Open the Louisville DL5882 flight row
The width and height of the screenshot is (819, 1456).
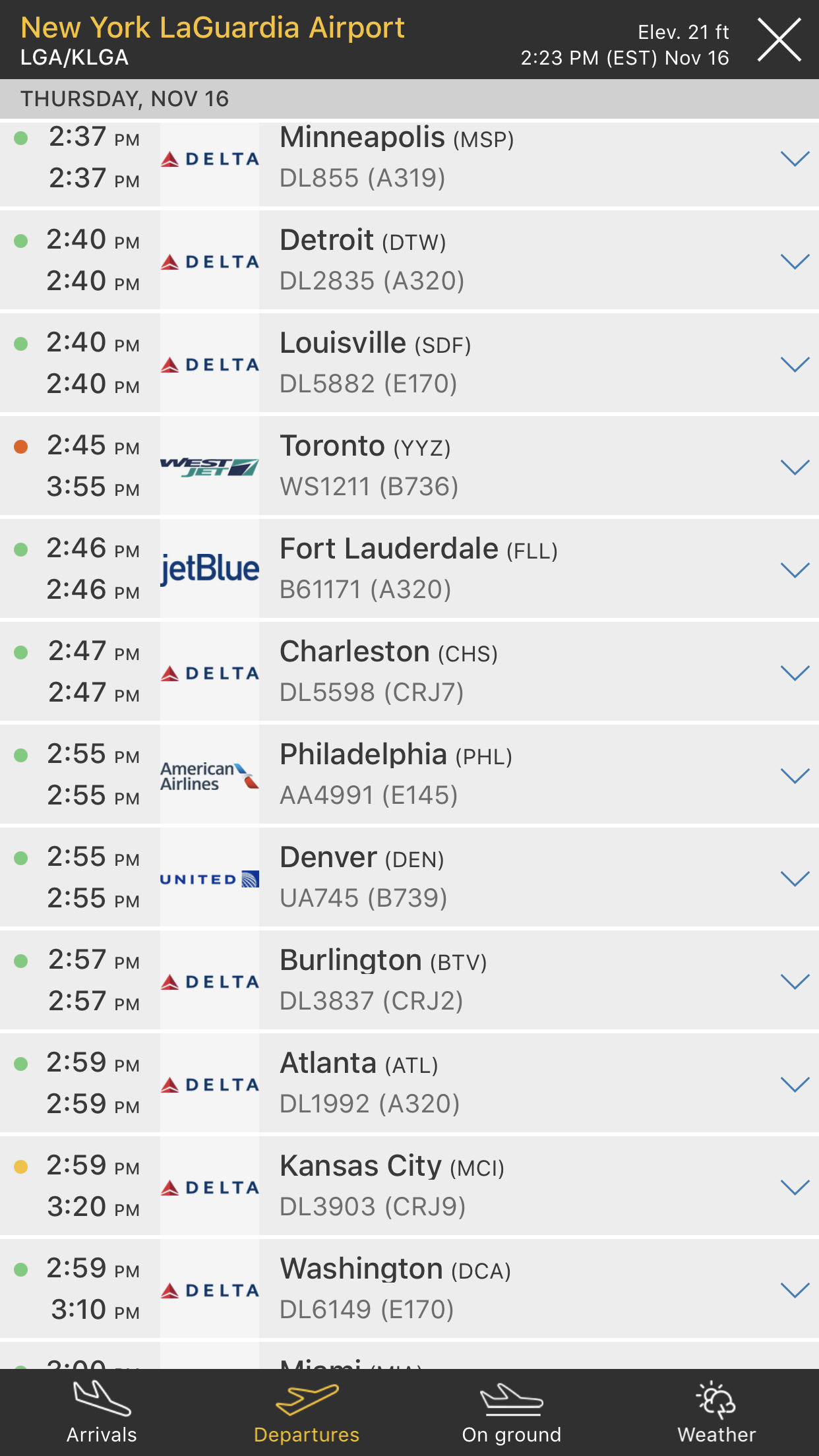pyautogui.click(x=795, y=365)
